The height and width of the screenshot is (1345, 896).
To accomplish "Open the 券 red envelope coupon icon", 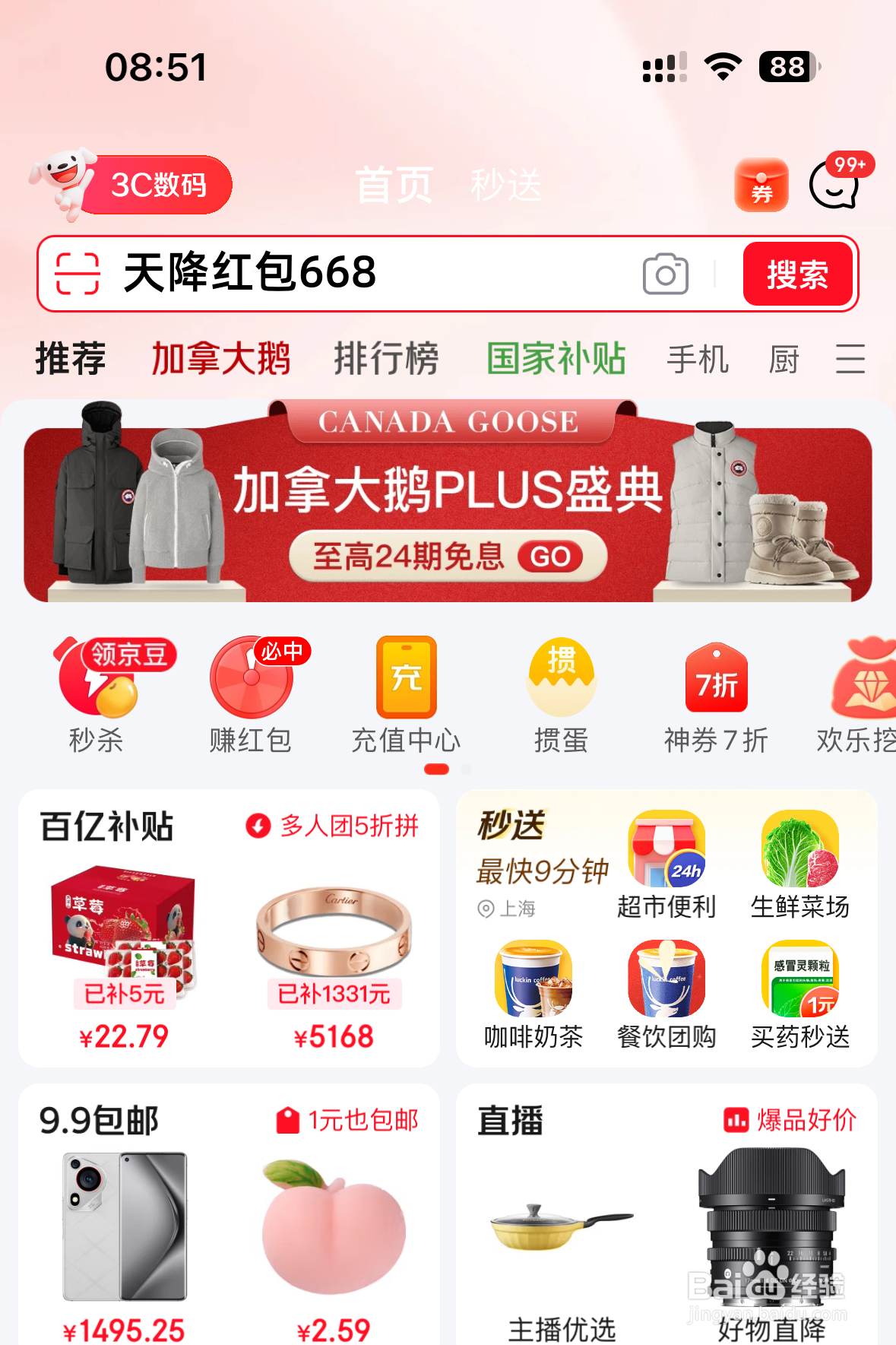I will [x=761, y=183].
